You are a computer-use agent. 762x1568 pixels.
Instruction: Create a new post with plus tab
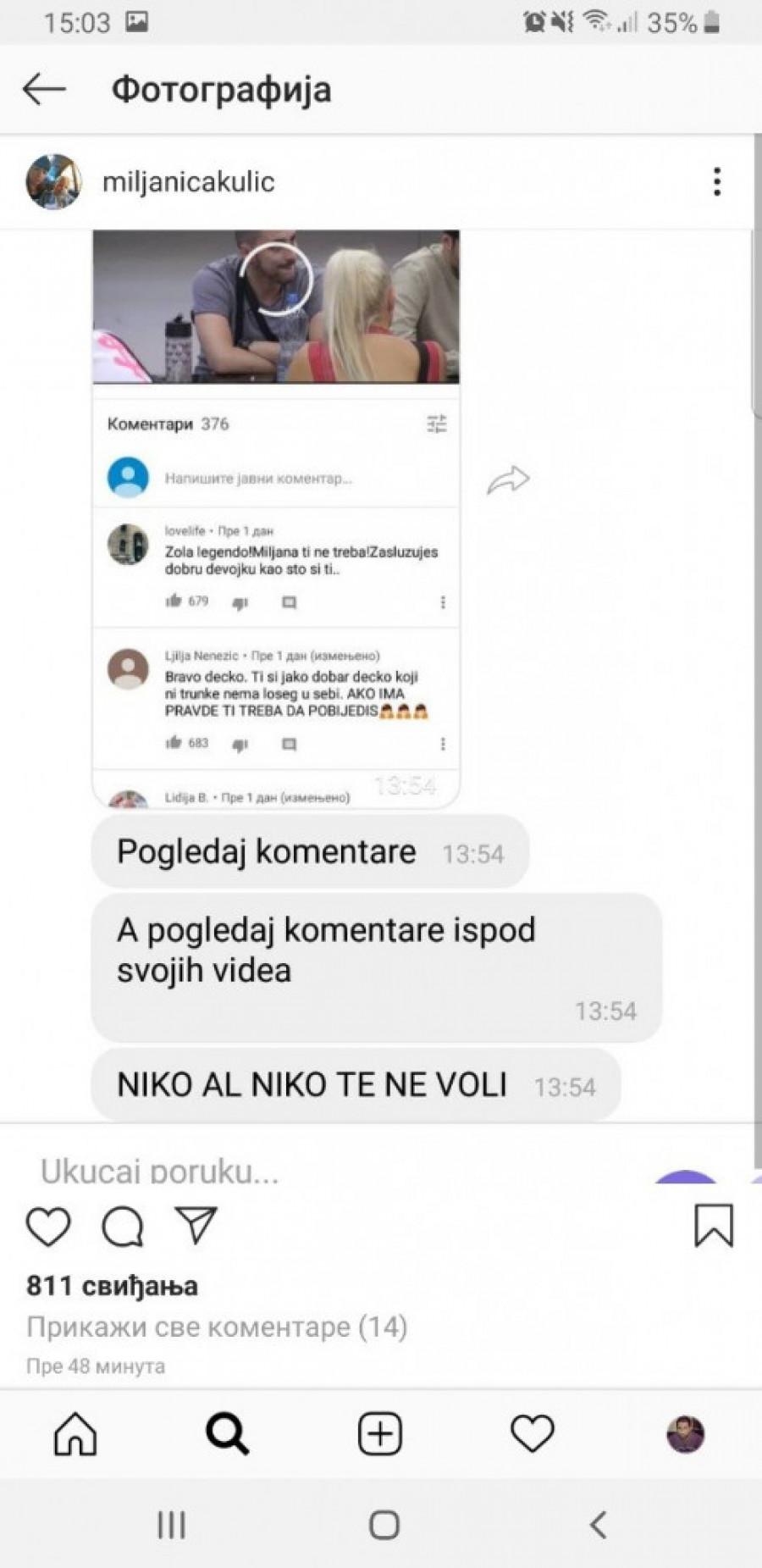[380, 1434]
